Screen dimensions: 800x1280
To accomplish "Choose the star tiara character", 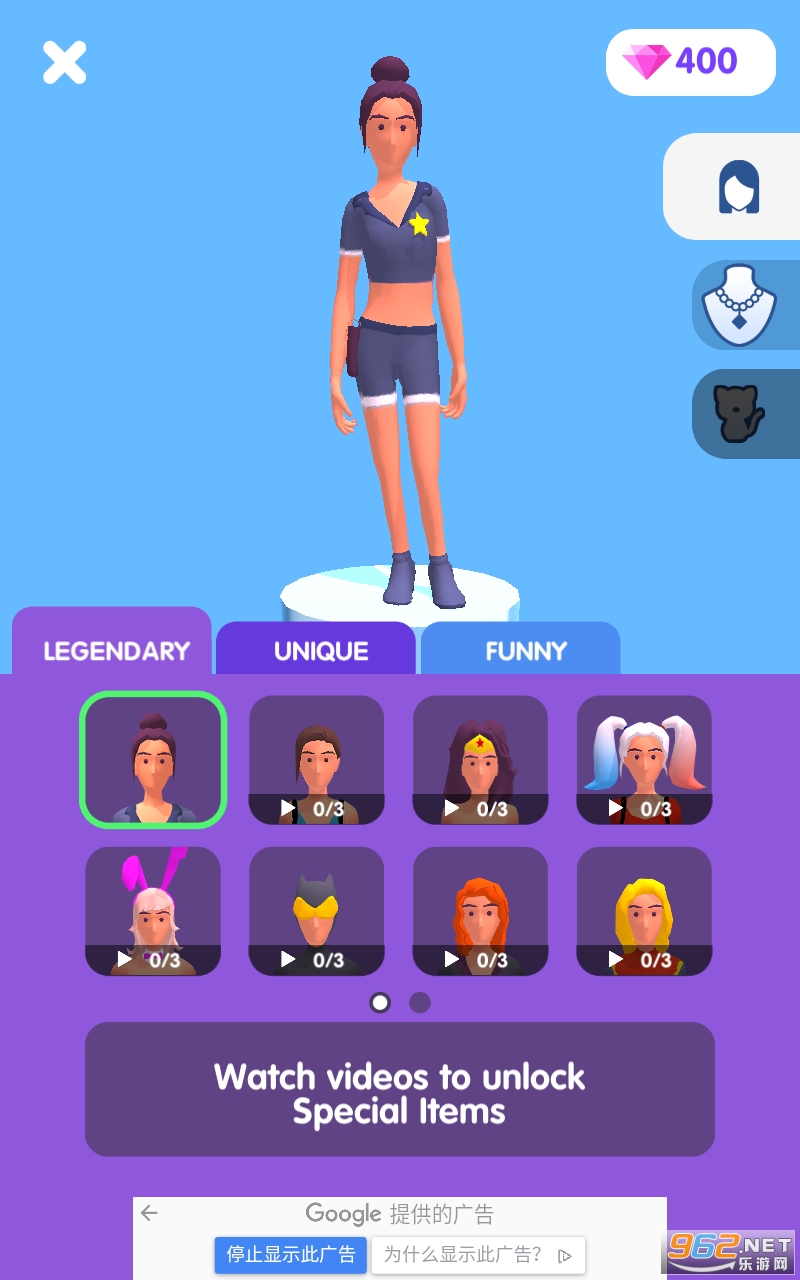I will (x=480, y=760).
